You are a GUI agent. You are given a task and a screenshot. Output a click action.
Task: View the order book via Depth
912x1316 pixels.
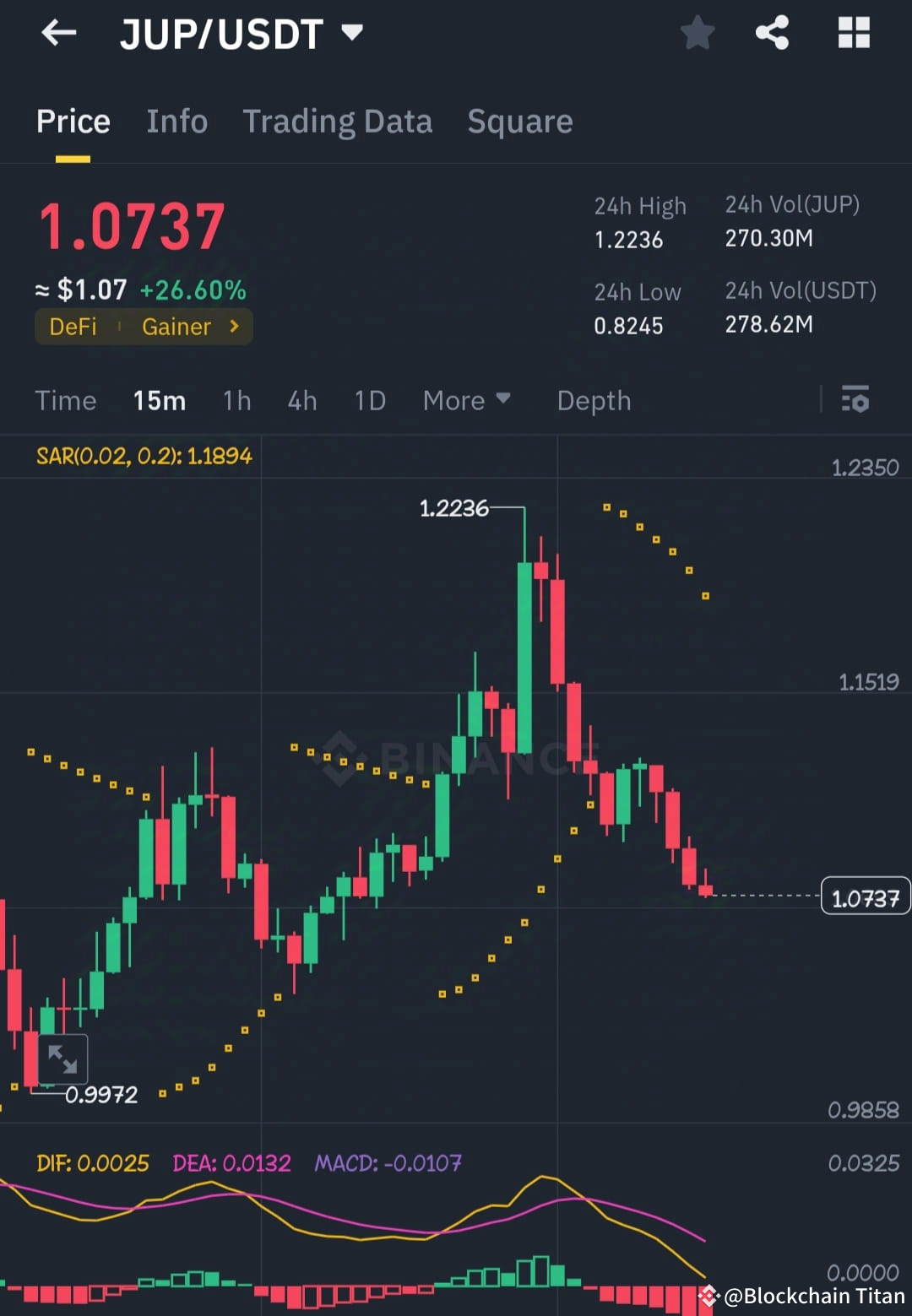pos(594,400)
